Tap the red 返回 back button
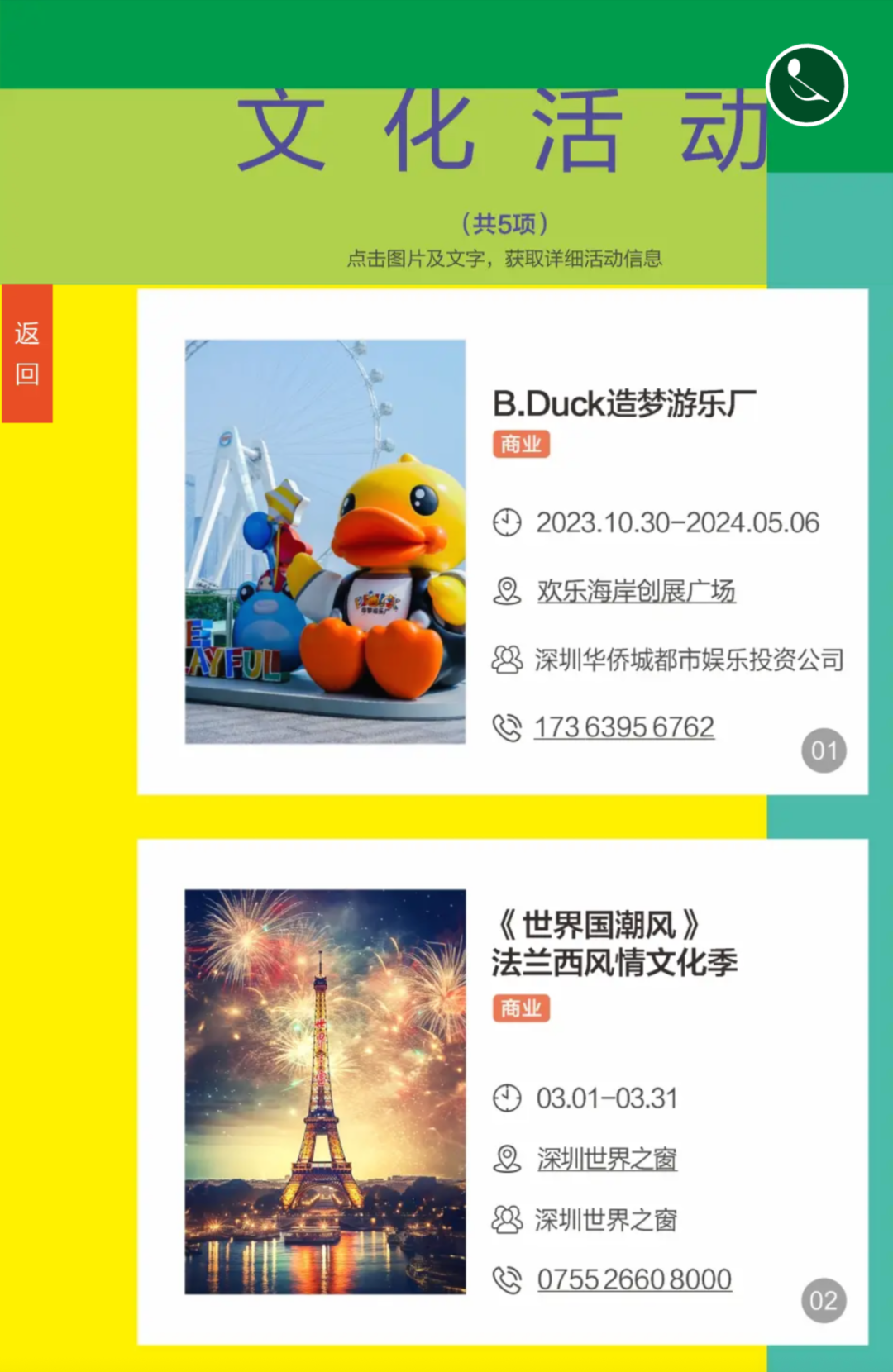 pos(27,354)
